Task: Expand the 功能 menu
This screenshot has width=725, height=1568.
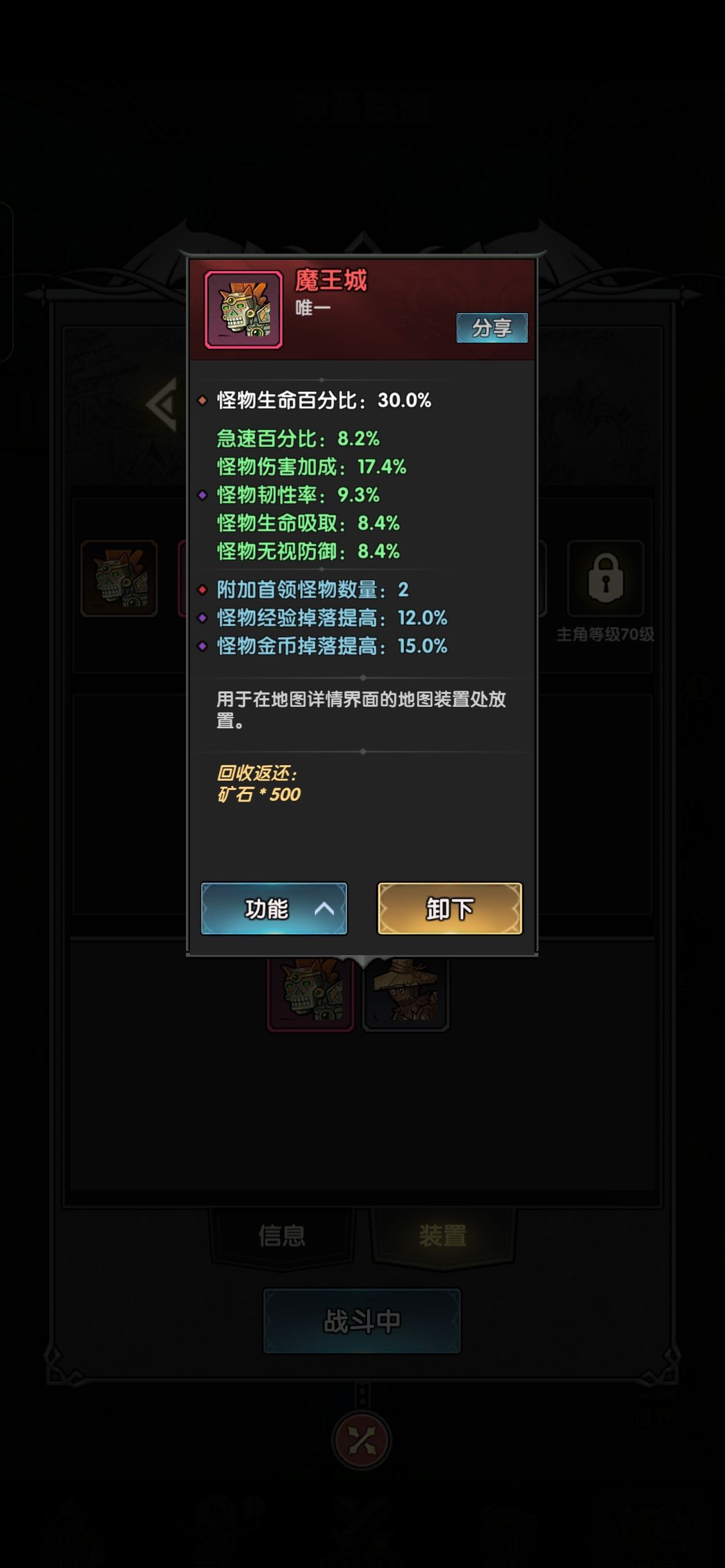Action: (274, 909)
